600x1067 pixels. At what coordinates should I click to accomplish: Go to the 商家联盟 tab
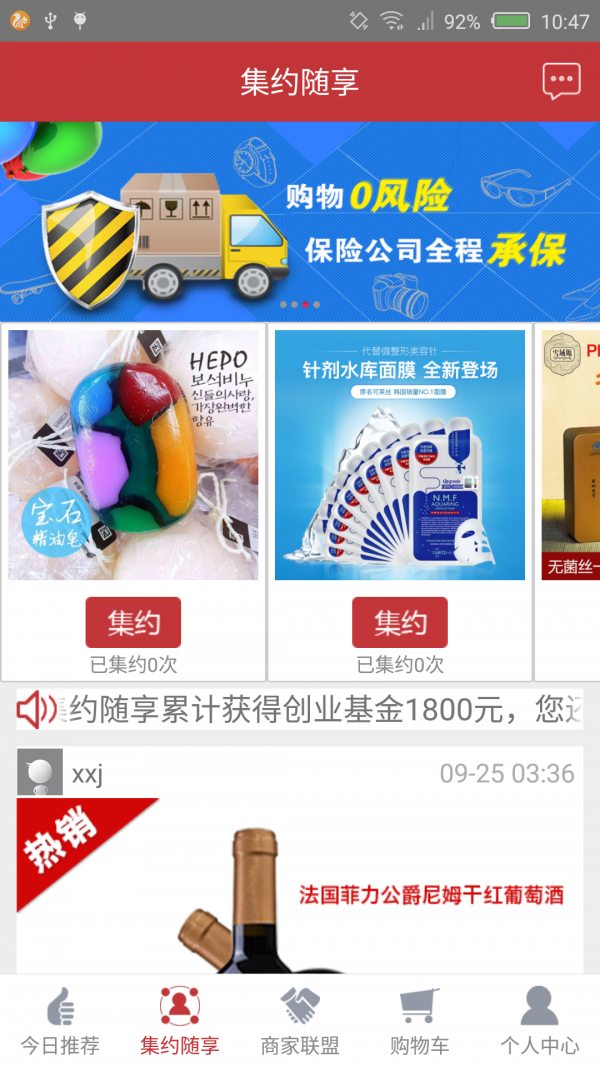coord(300,1020)
